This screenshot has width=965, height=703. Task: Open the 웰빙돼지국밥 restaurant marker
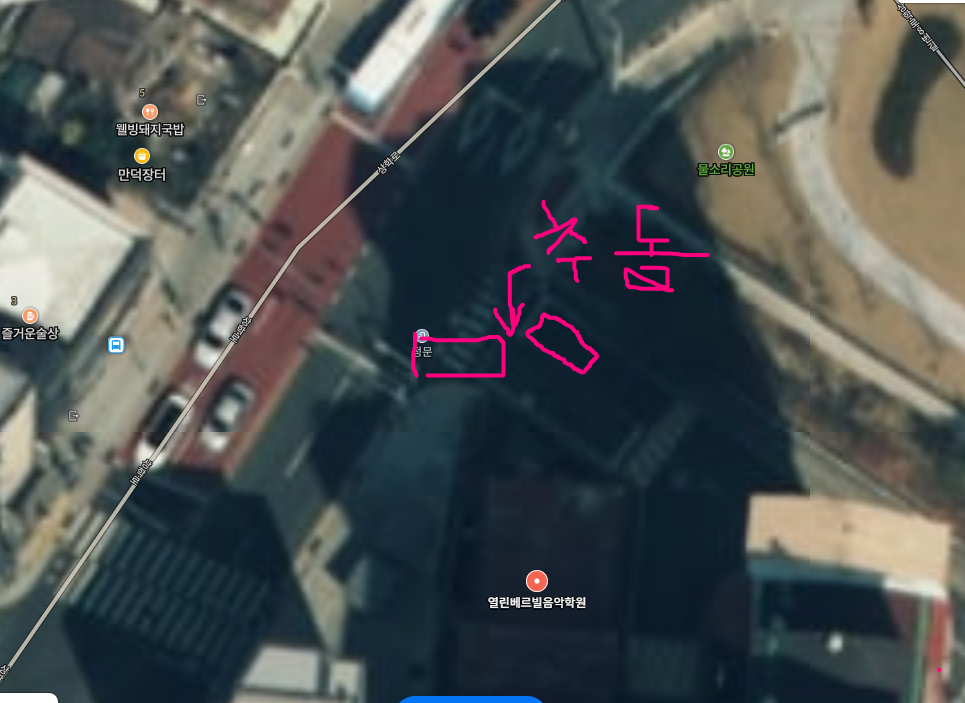coord(150,111)
